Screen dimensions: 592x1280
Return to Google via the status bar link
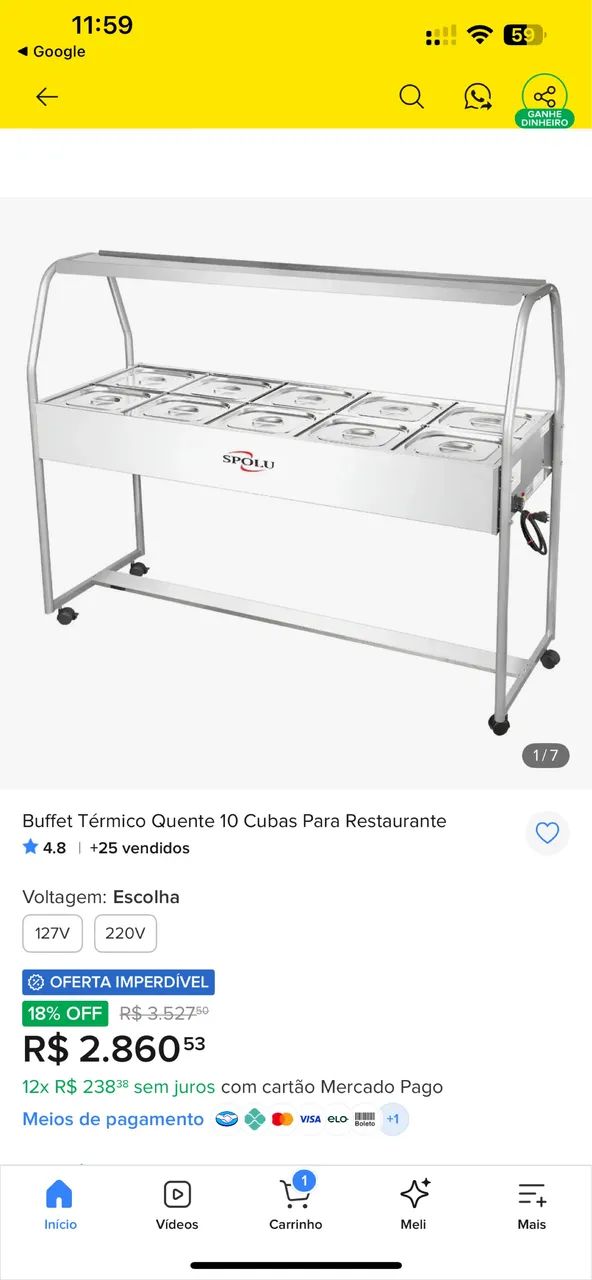click(51, 52)
